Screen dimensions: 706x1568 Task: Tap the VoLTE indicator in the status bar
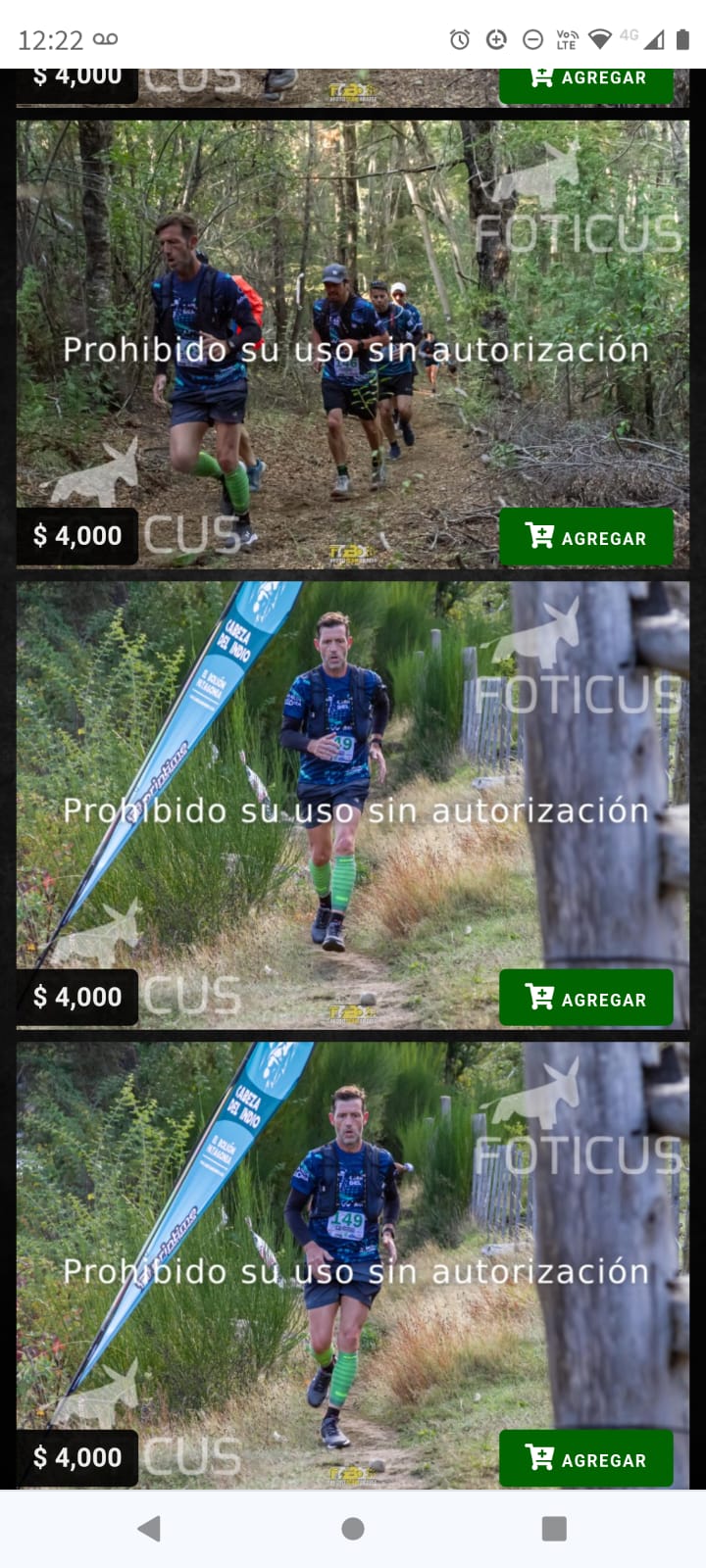568,40
